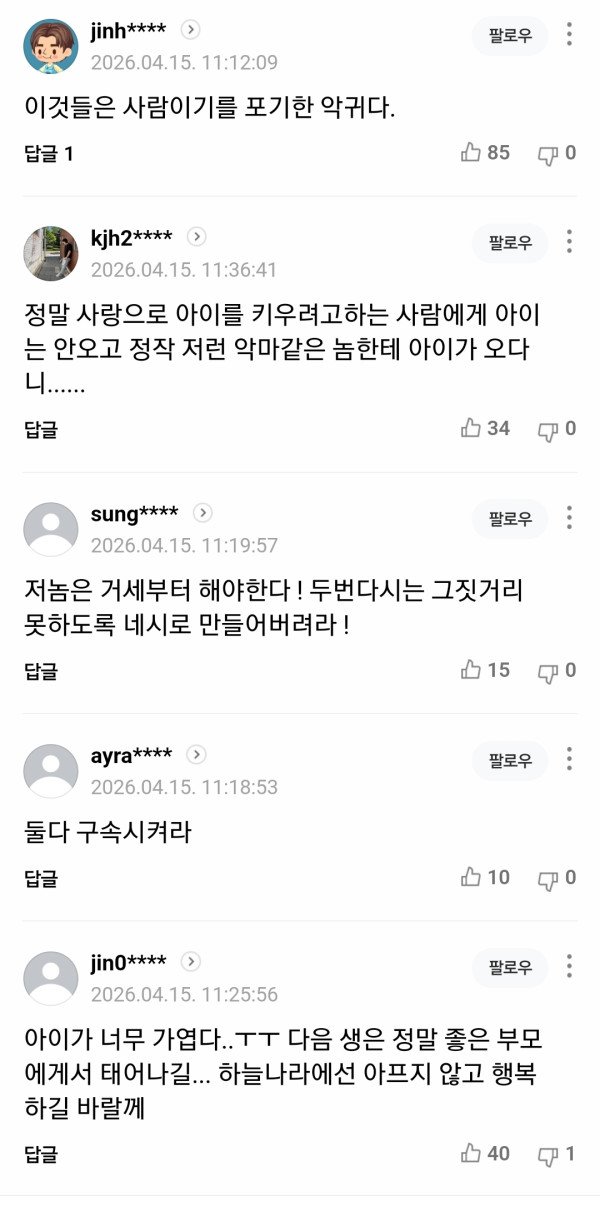The image size is (600, 1206).
Task: Open kjh2**** profile picture
Action: point(51,253)
